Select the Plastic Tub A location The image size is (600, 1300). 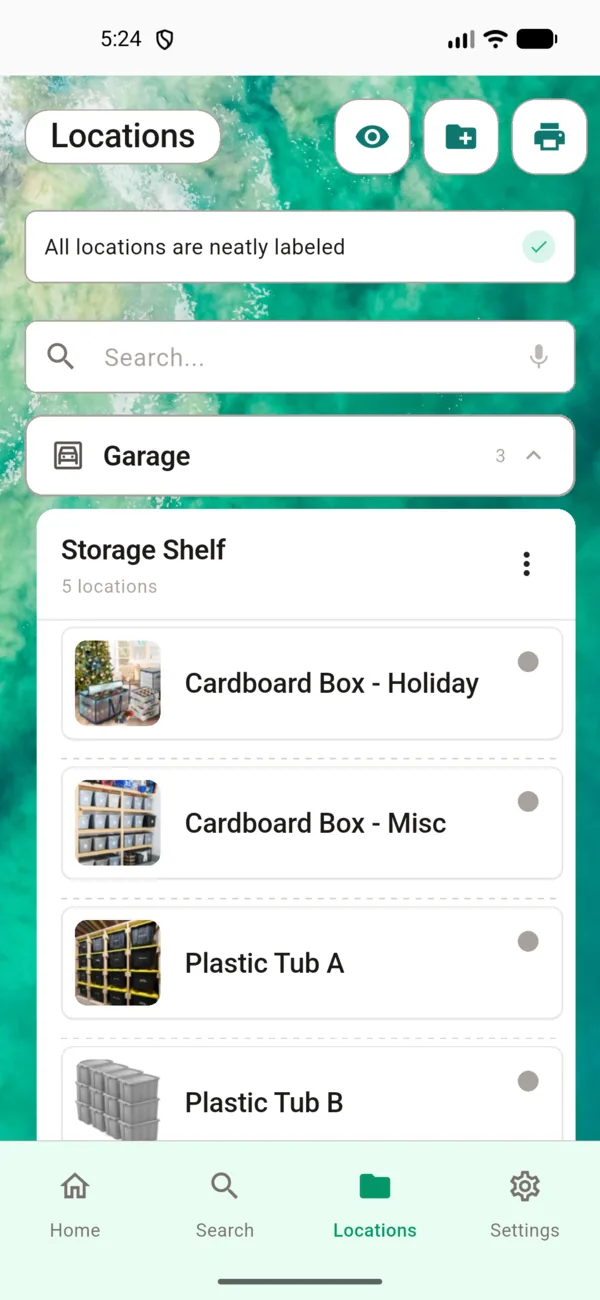[312, 964]
